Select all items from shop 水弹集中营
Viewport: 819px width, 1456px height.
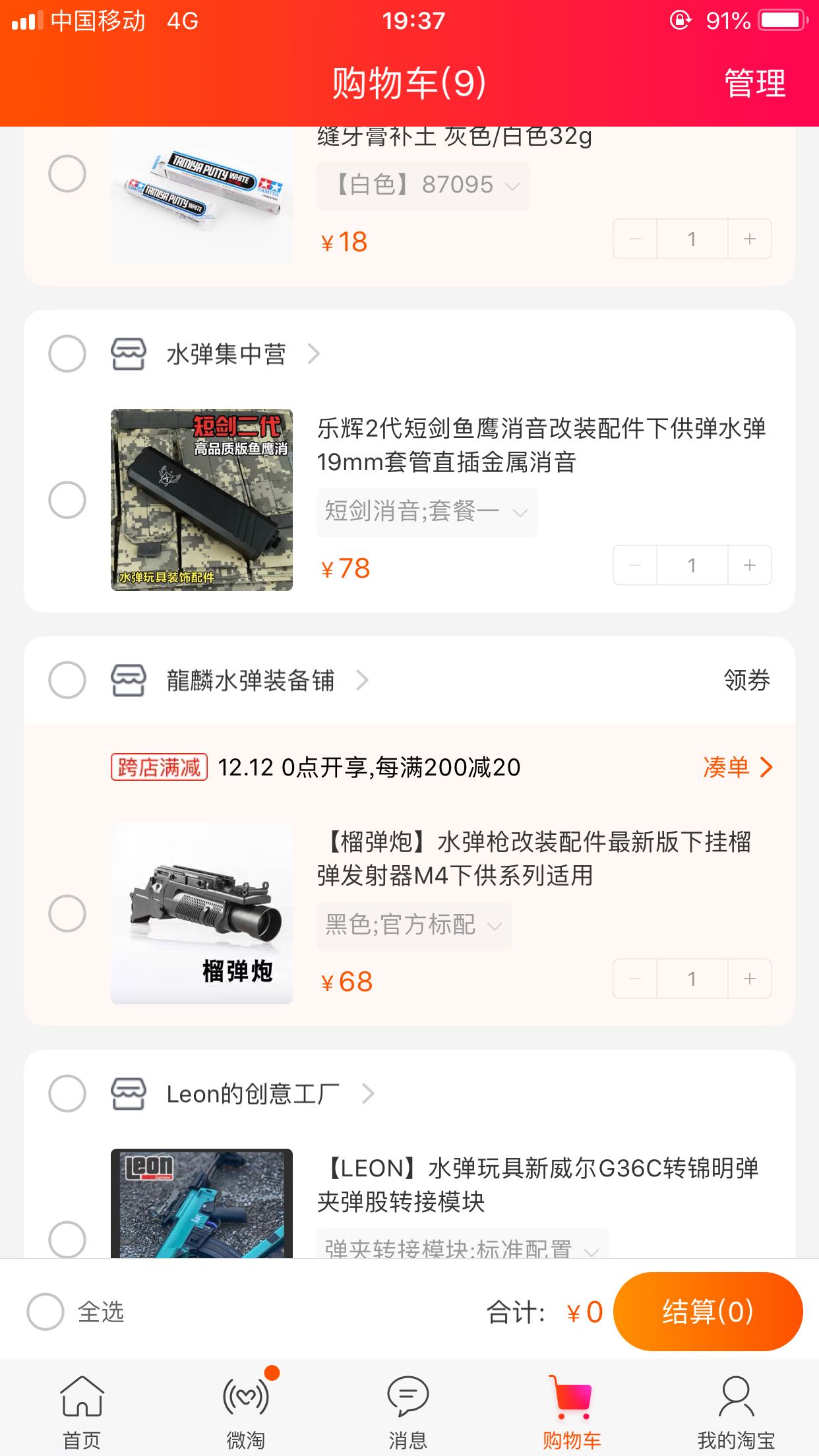click(x=67, y=354)
